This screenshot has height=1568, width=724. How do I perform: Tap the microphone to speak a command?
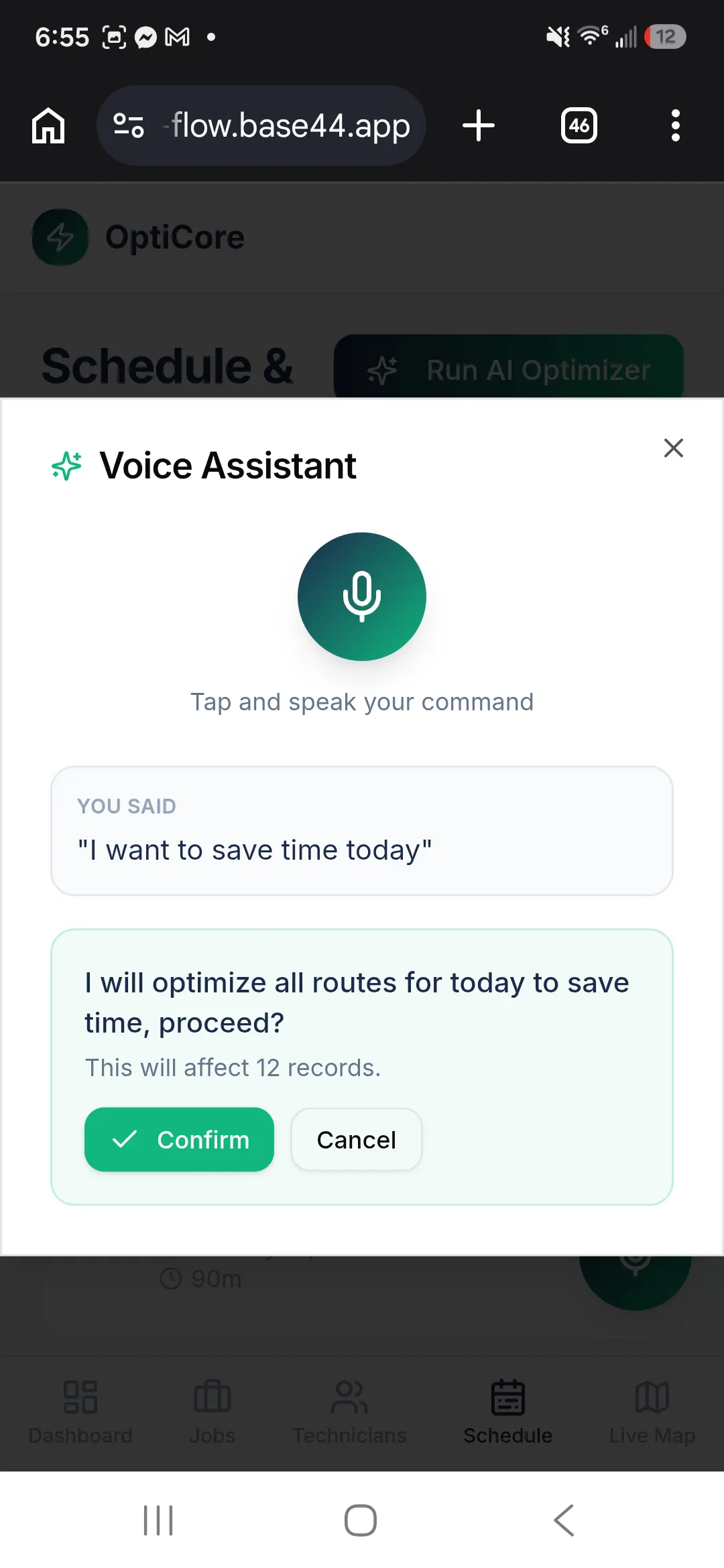[x=362, y=596]
